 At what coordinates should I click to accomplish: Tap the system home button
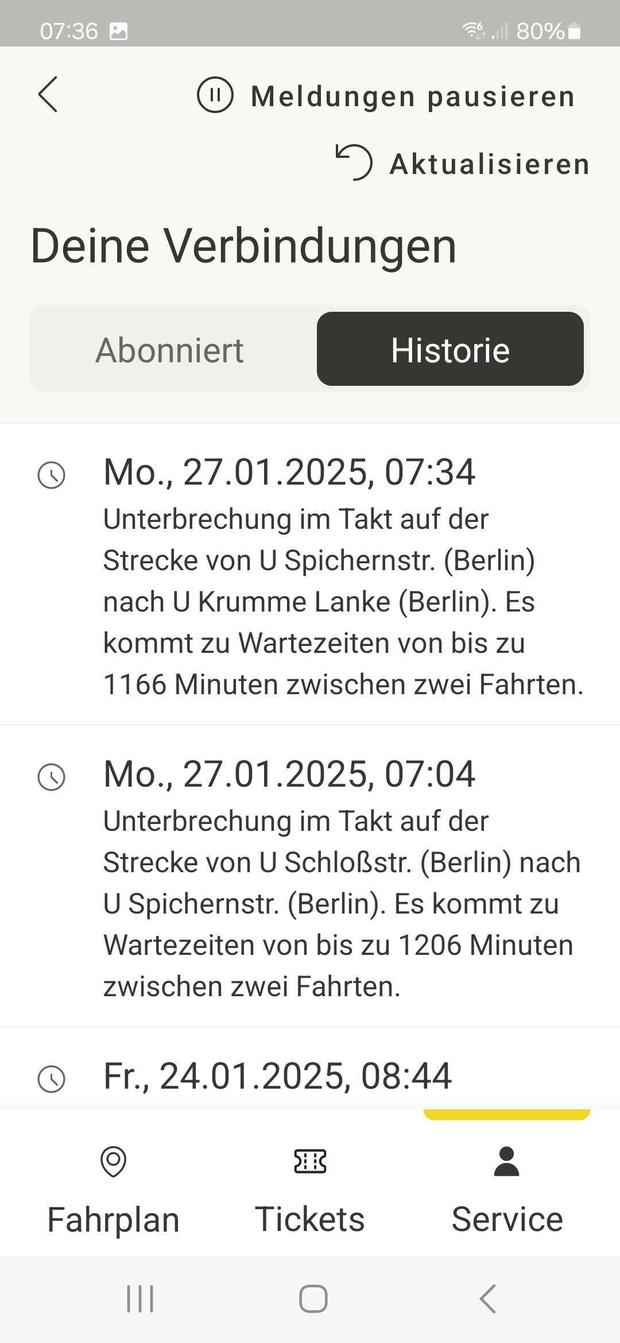point(313,1298)
